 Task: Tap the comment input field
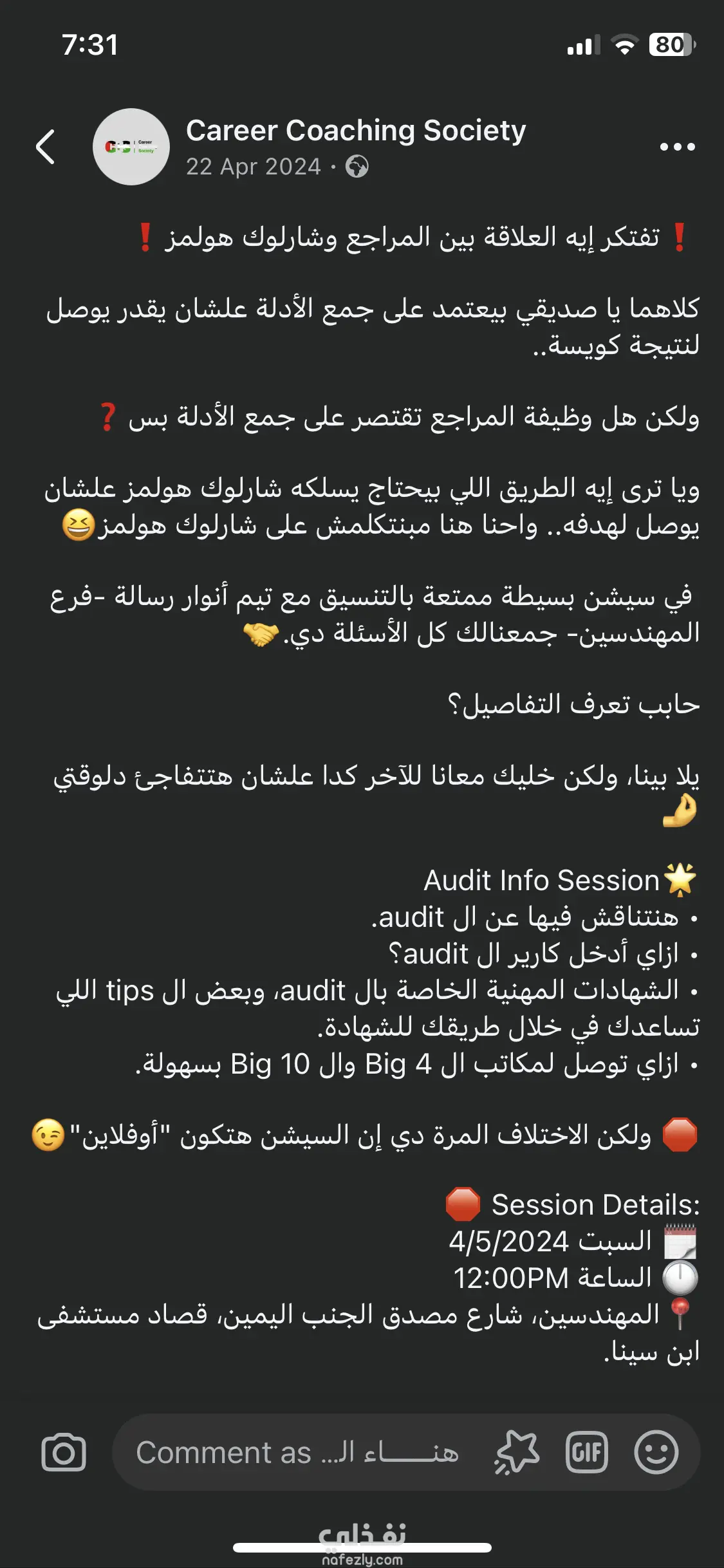tap(296, 1452)
